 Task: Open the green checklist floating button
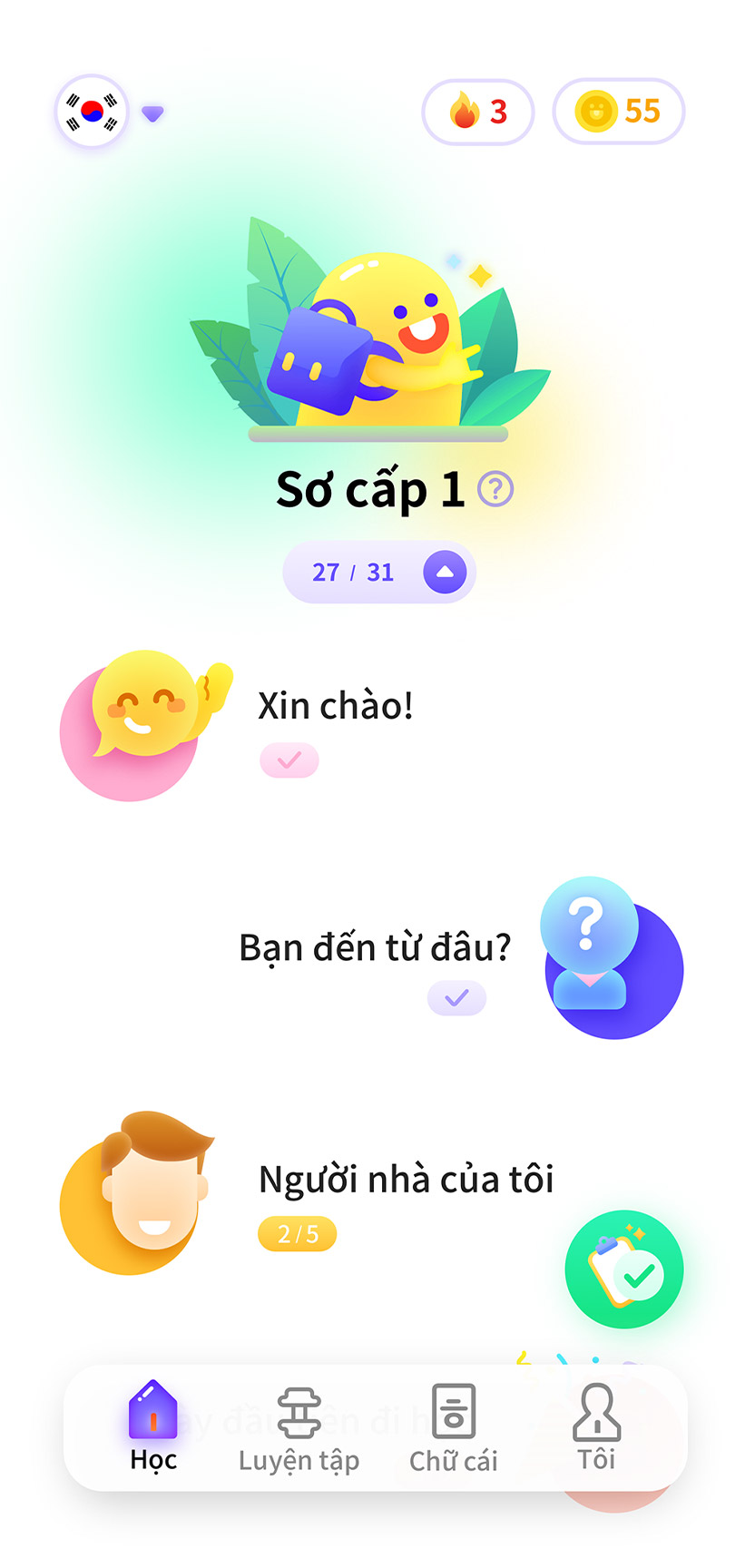pos(624,1269)
